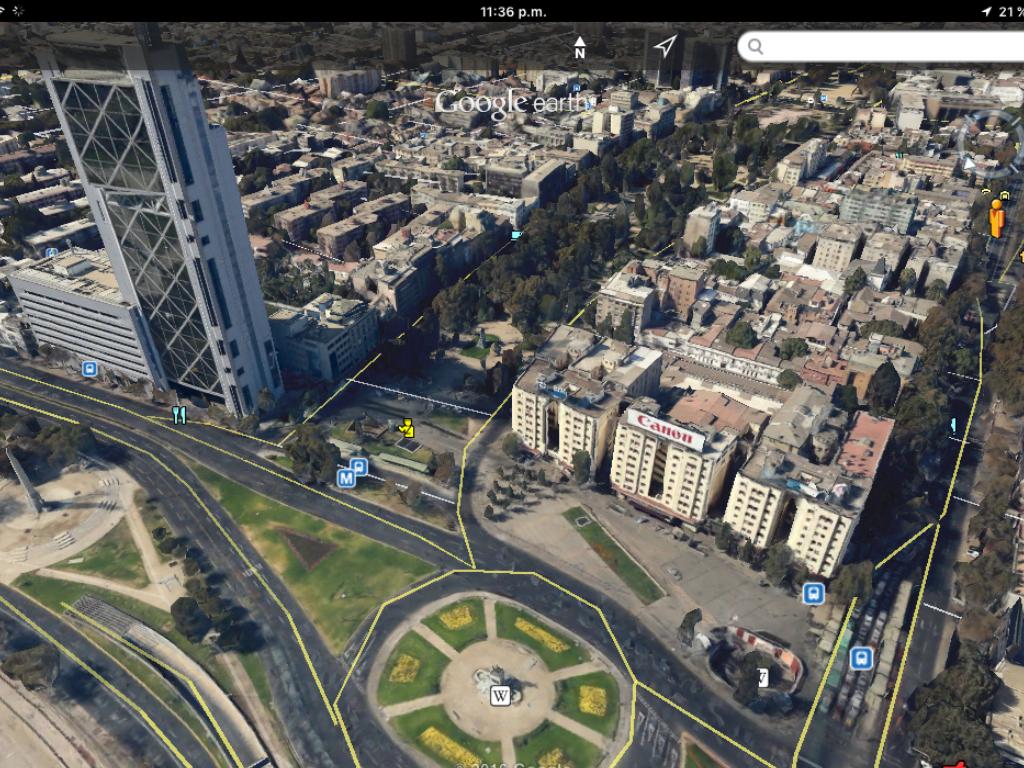Open the yellow figure photo marker
Image resolution: width=1024 pixels, height=768 pixels.
[x=406, y=429]
